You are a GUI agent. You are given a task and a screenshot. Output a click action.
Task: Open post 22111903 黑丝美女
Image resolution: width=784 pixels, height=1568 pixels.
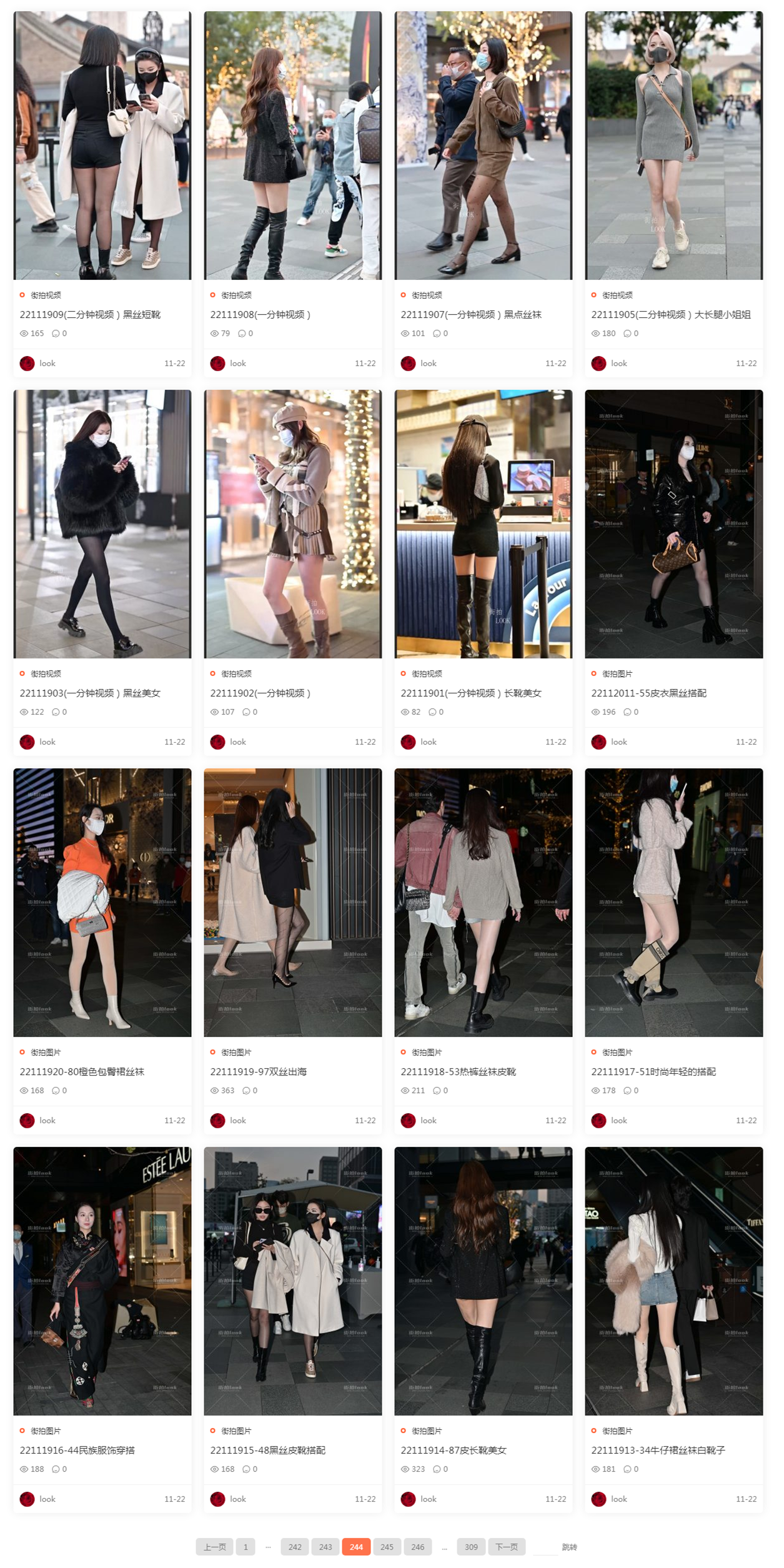(x=90, y=693)
